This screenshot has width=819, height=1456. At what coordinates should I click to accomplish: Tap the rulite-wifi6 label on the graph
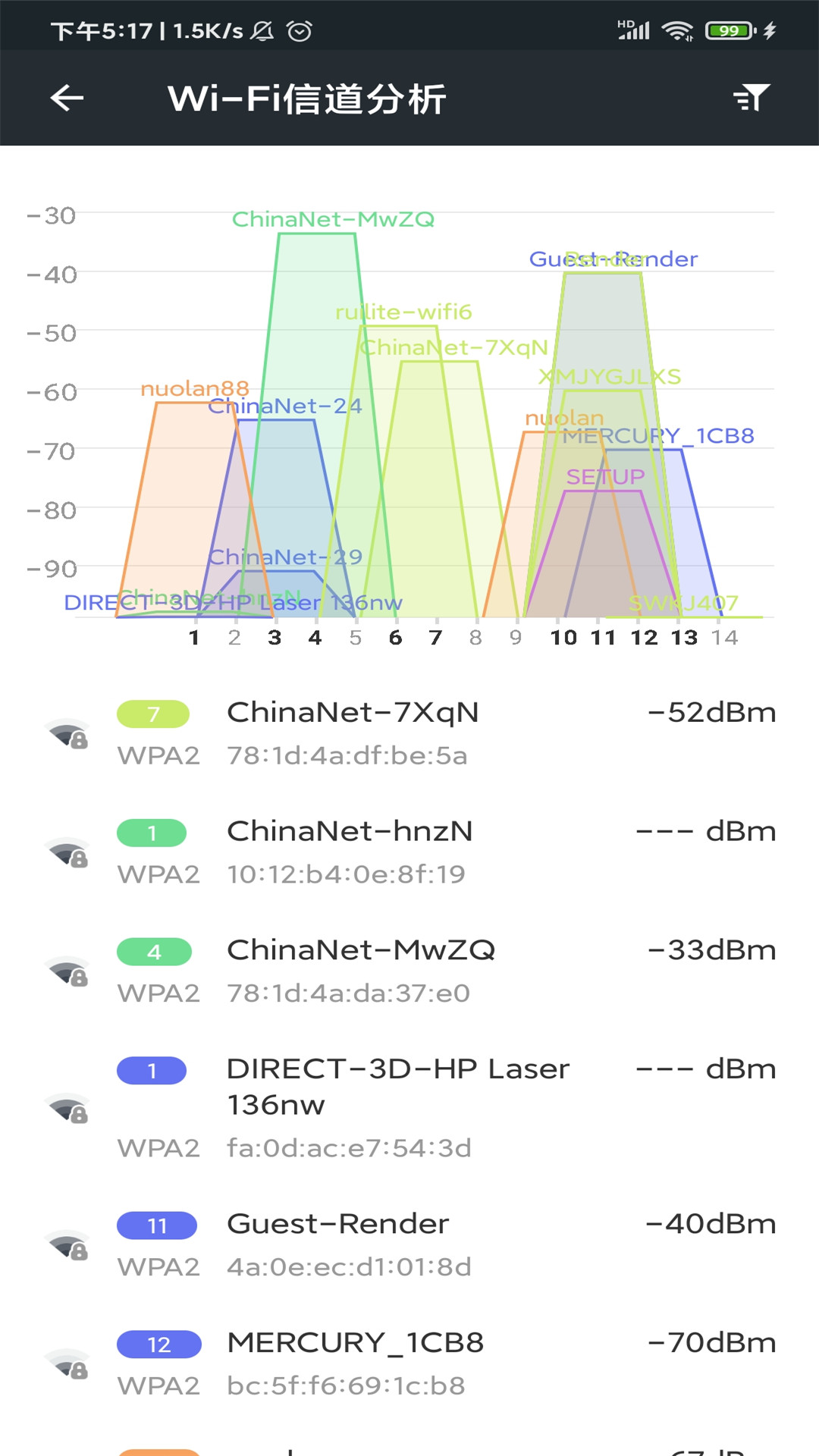(404, 312)
